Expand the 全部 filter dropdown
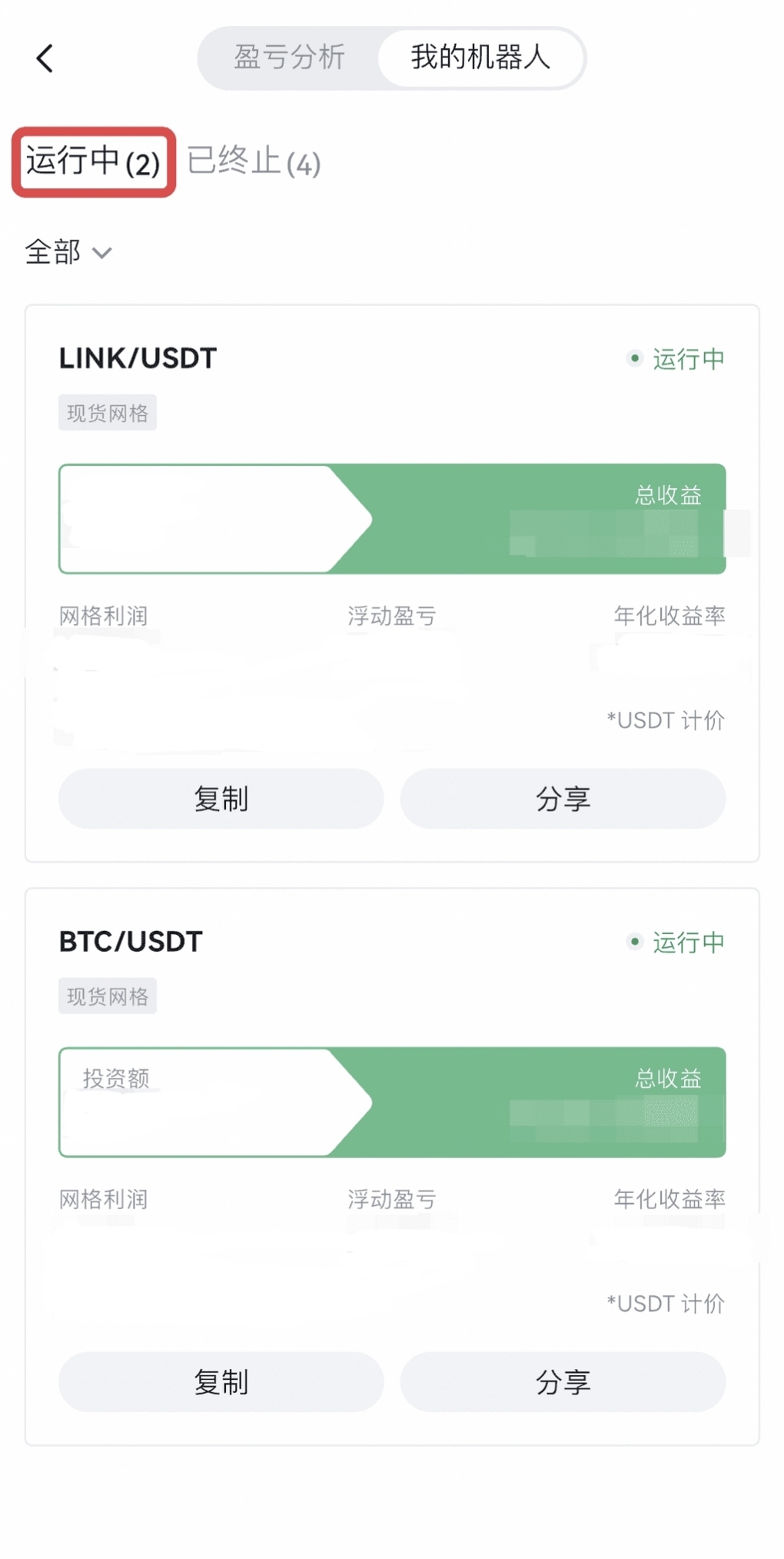Screen dimensions: 784x1559 [x=68, y=252]
